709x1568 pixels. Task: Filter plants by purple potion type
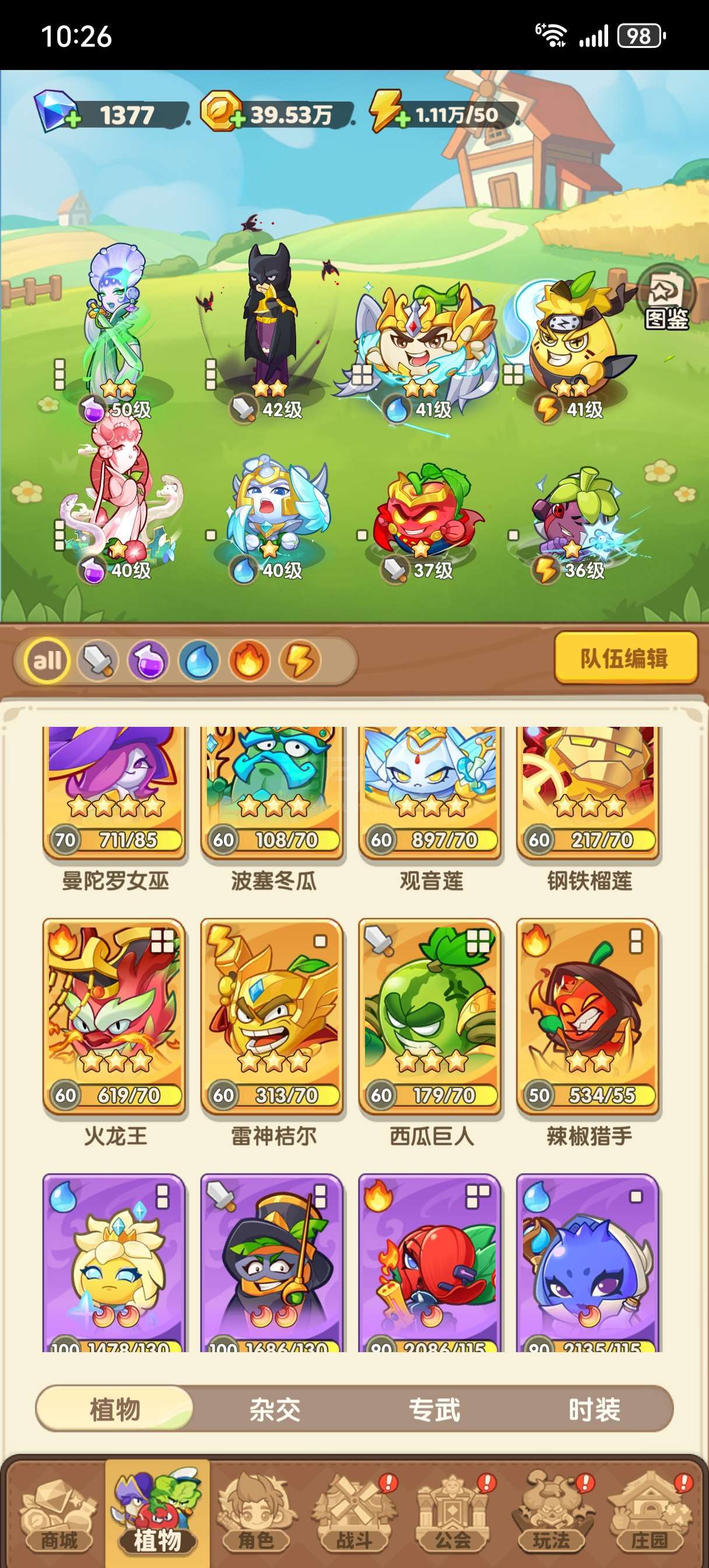pos(148,660)
